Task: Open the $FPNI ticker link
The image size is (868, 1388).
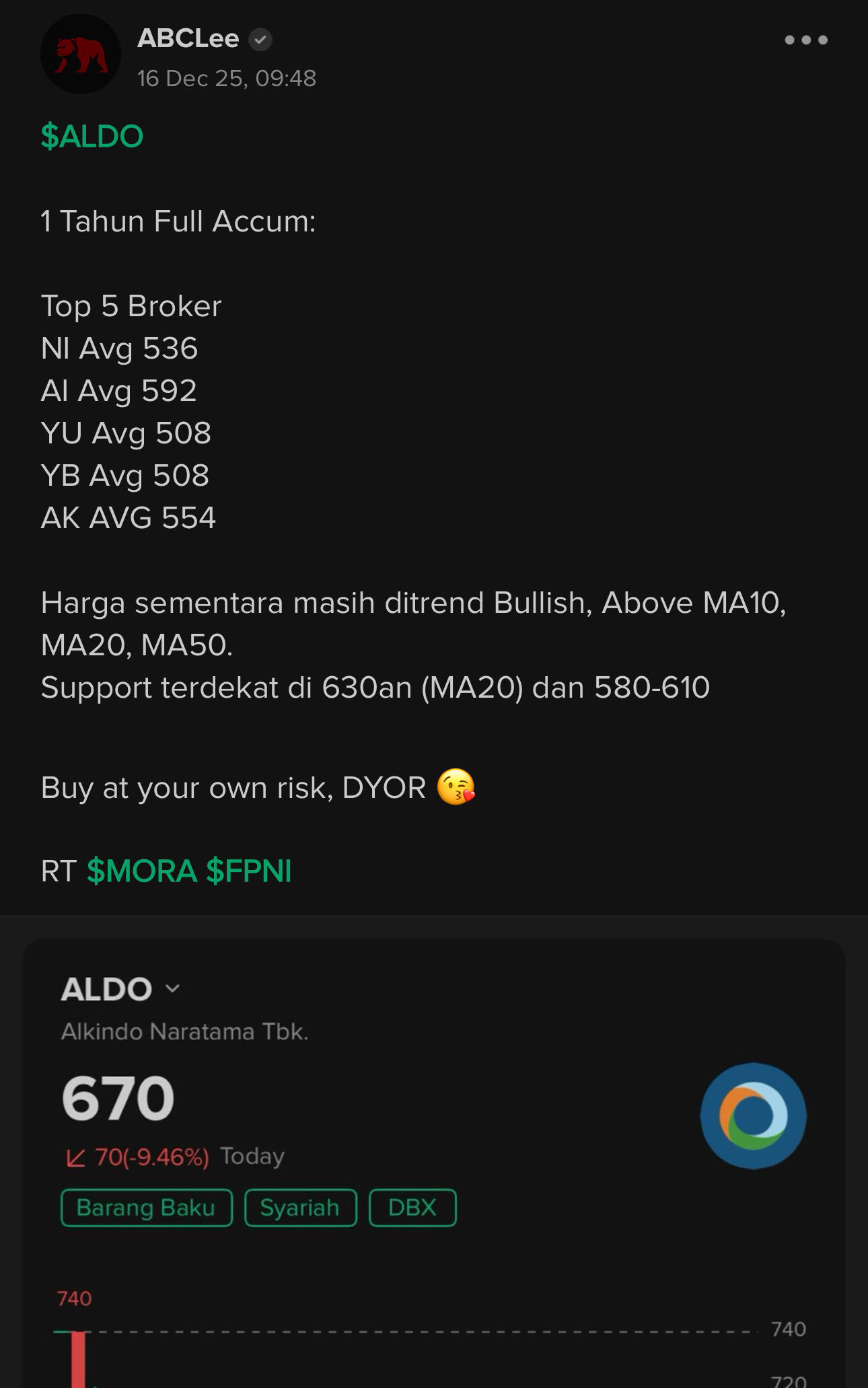Action: tap(249, 871)
